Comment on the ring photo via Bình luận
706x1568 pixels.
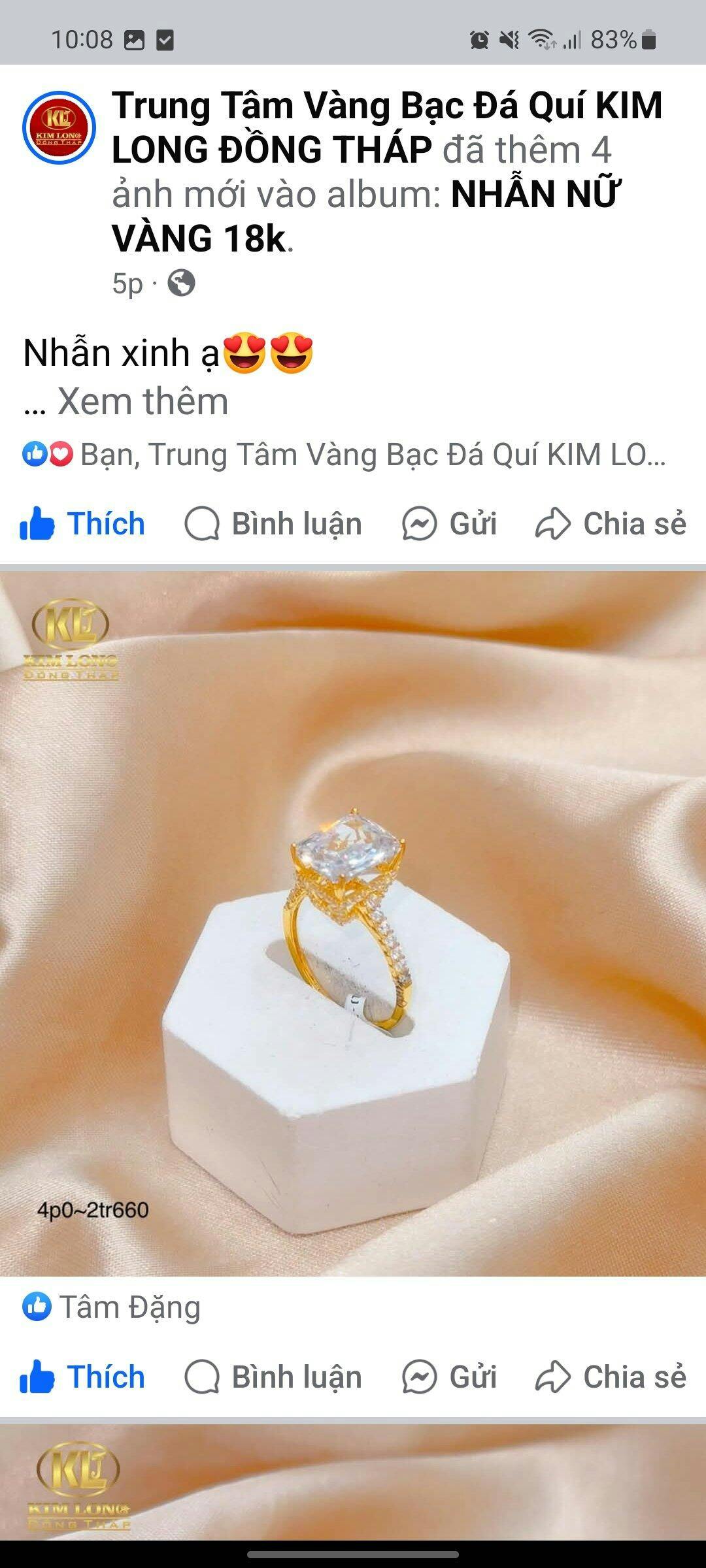[x=273, y=1377]
